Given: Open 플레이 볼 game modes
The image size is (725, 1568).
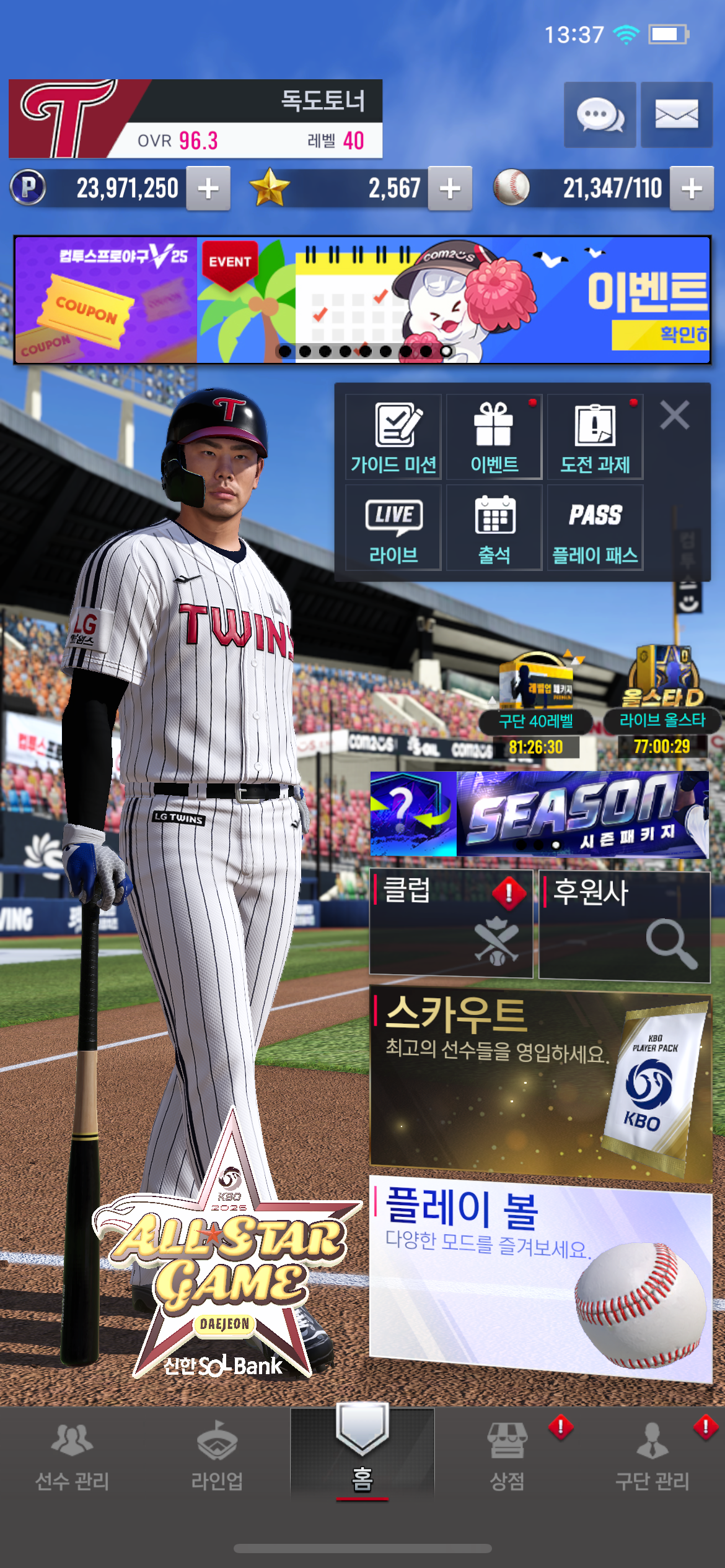Looking at the screenshot, I should click(540, 1278).
